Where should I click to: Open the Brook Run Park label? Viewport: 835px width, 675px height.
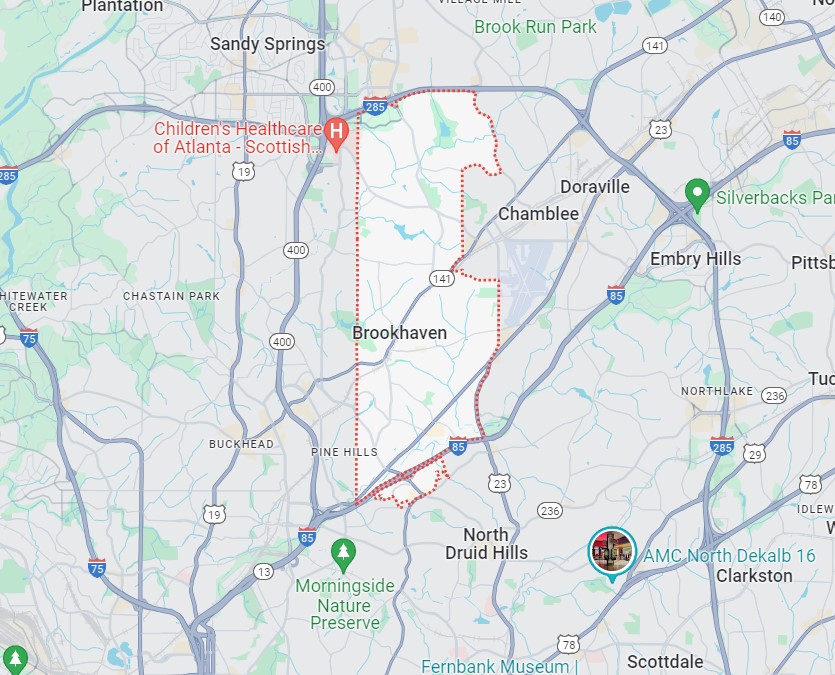pos(535,27)
